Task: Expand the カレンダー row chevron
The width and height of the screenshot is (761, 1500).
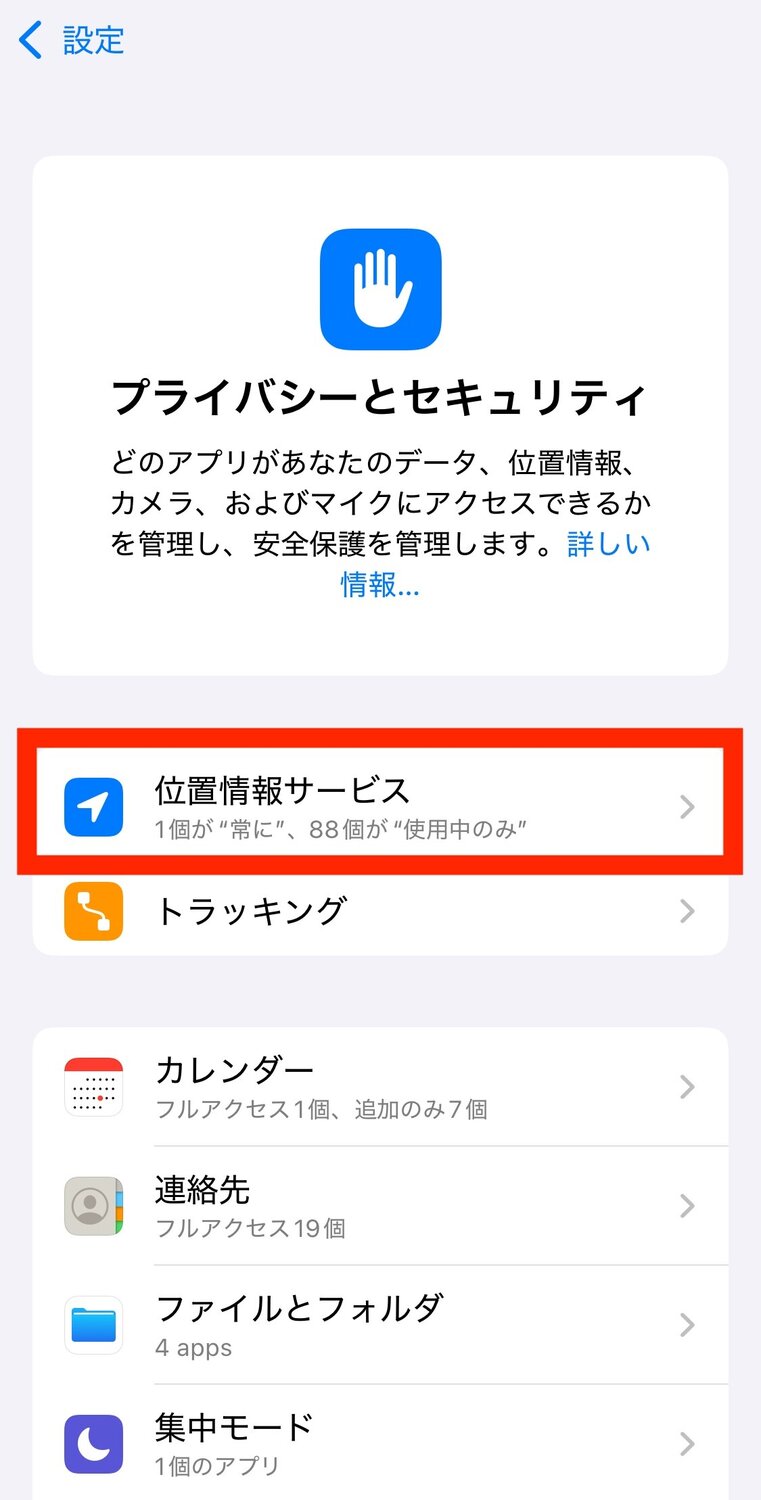Action: tap(687, 1086)
